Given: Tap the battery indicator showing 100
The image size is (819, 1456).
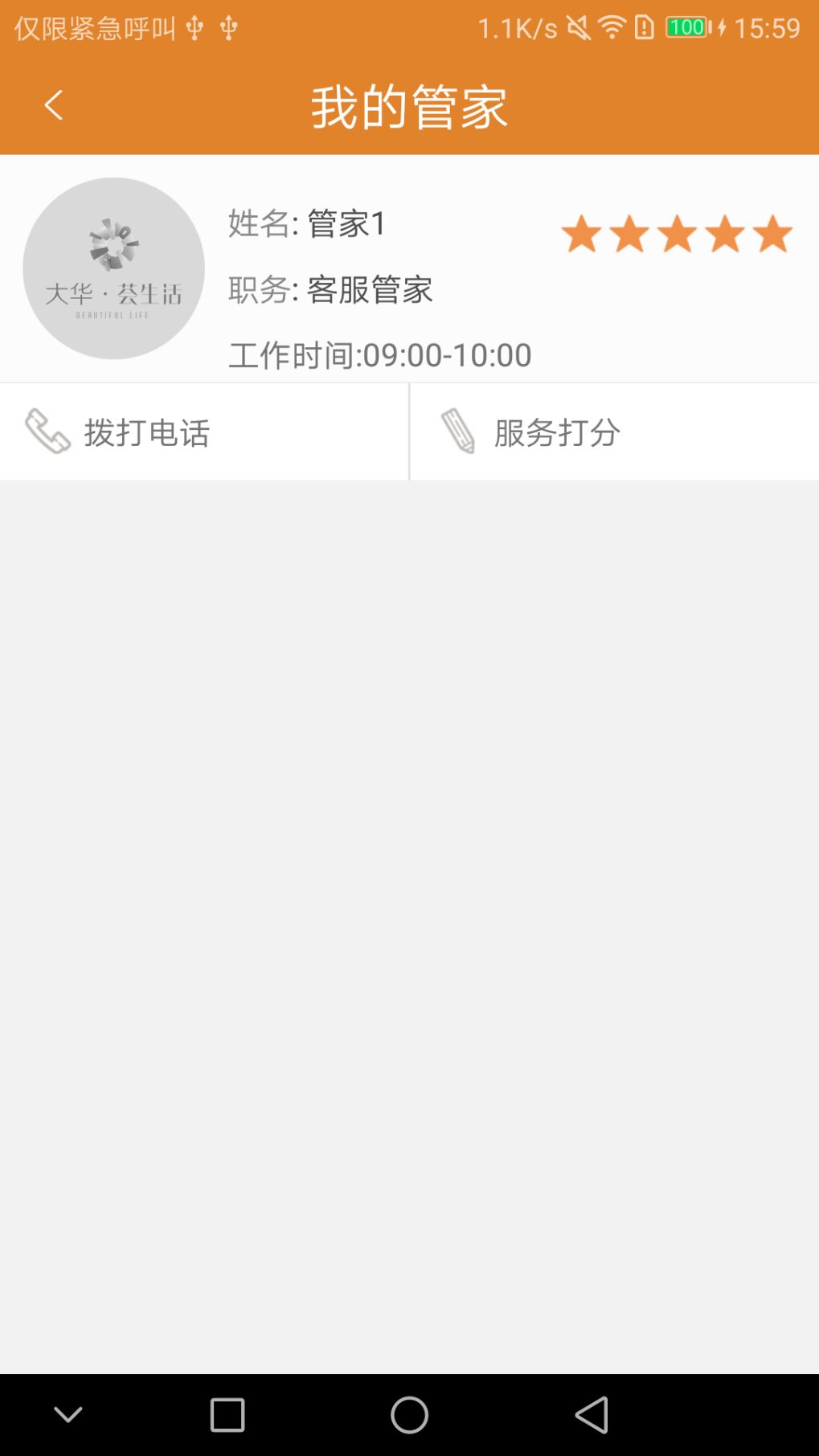Looking at the screenshot, I should (x=687, y=27).
